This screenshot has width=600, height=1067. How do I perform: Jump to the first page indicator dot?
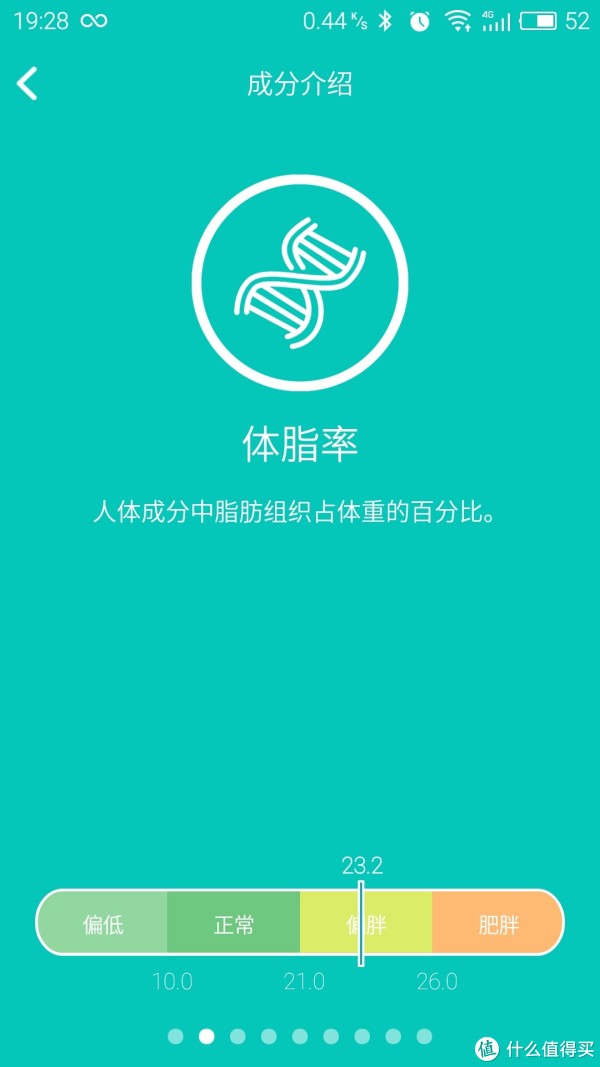176,1036
